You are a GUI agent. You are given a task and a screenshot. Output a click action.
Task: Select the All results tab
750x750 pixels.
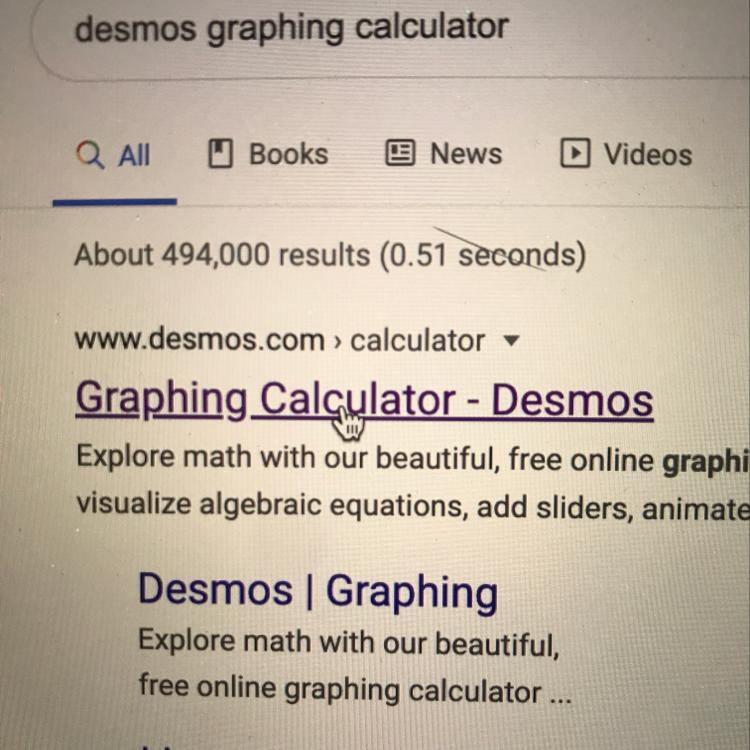(x=114, y=155)
